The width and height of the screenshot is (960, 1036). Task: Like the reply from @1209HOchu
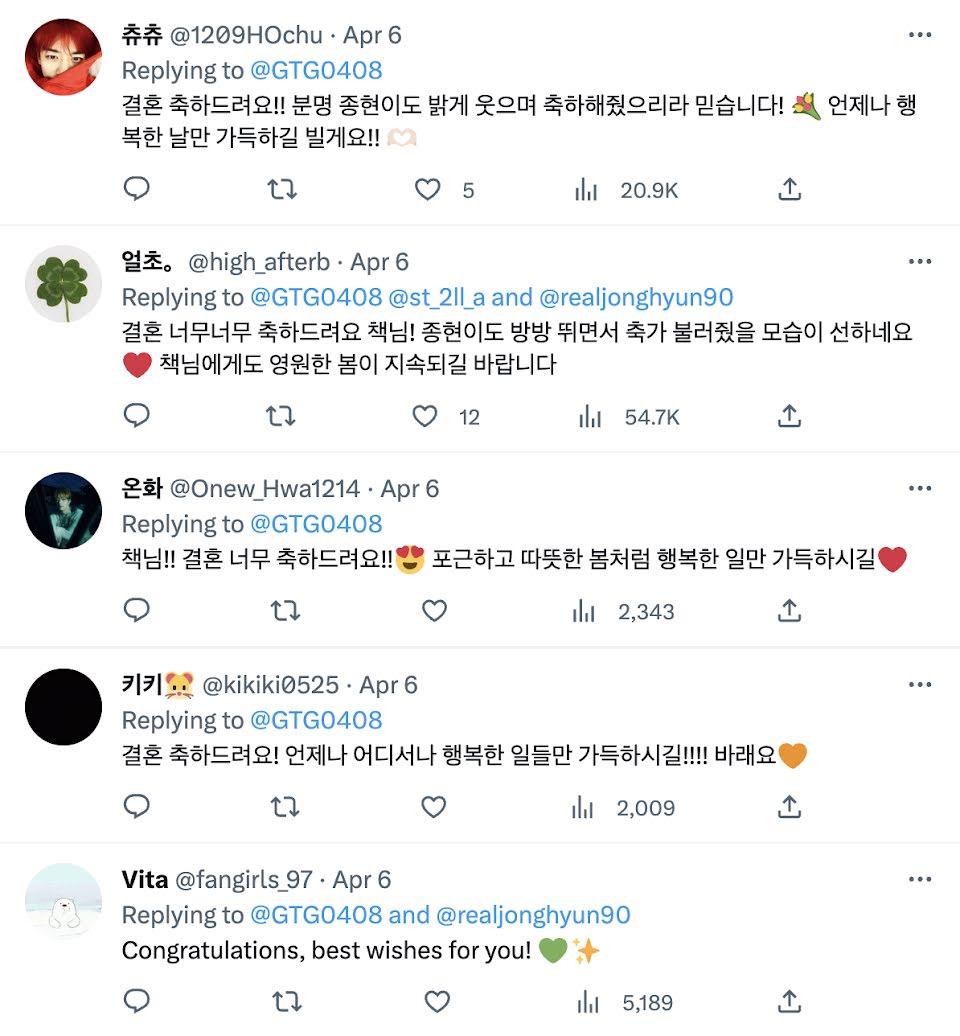point(427,190)
